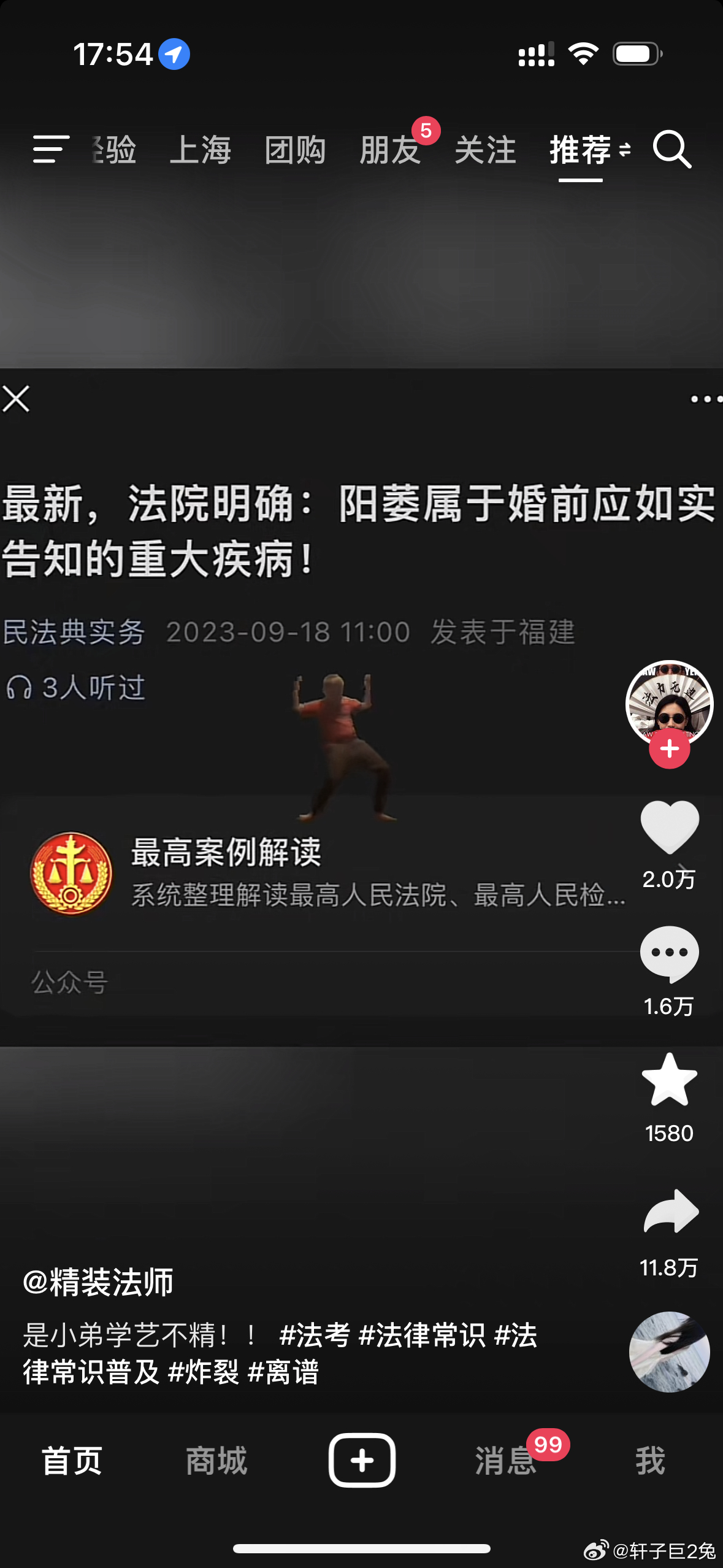Open the #法律常识 hashtag
The height and width of the screenshot is (1568, 723).
click(422, 1335)
